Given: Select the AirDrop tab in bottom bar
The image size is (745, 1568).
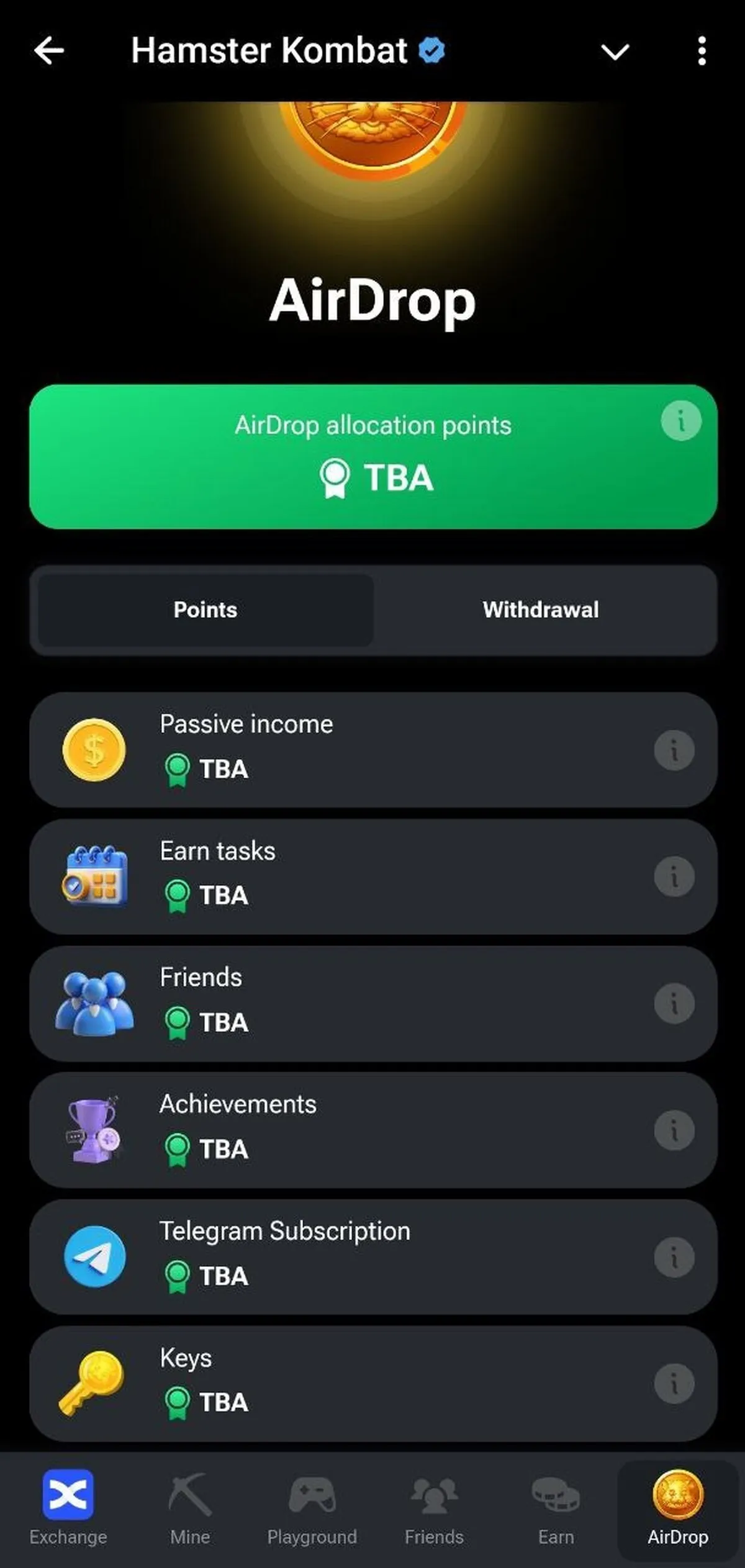Looking at the screenshot, I should 678,1507.
